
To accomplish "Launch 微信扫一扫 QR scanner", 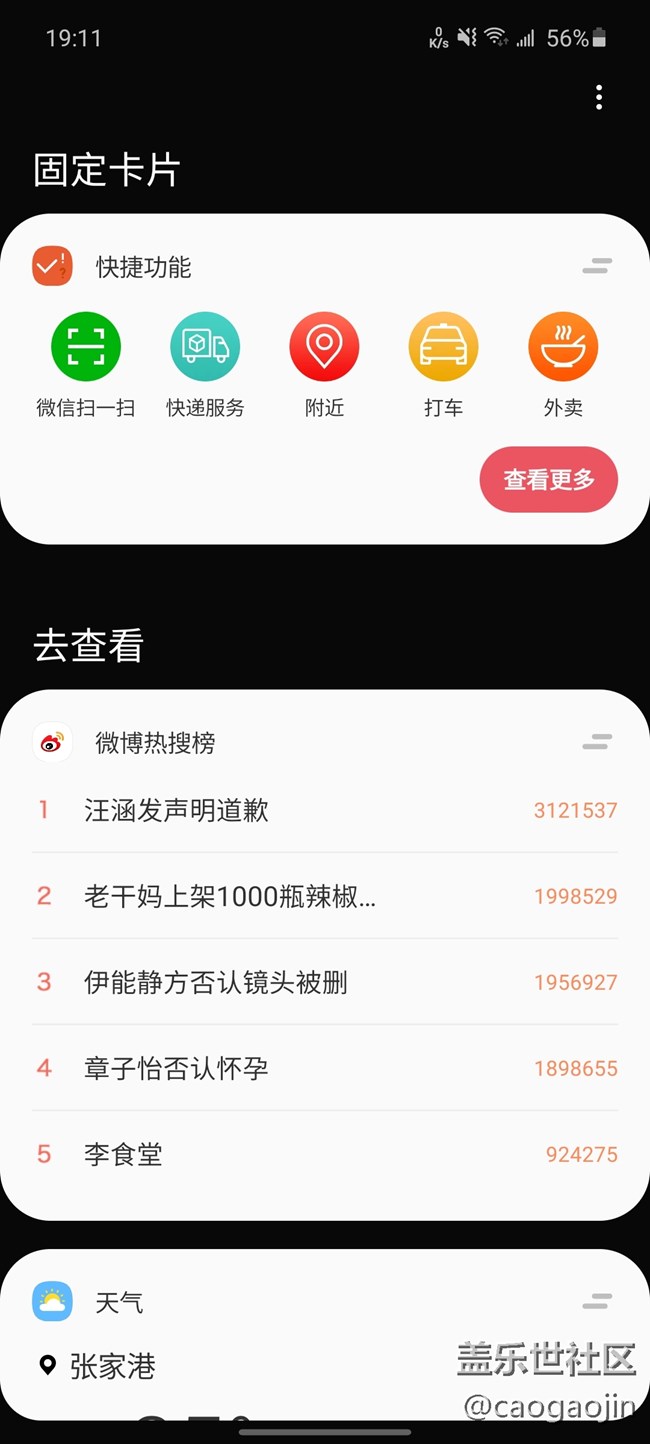I will point(86,347).
